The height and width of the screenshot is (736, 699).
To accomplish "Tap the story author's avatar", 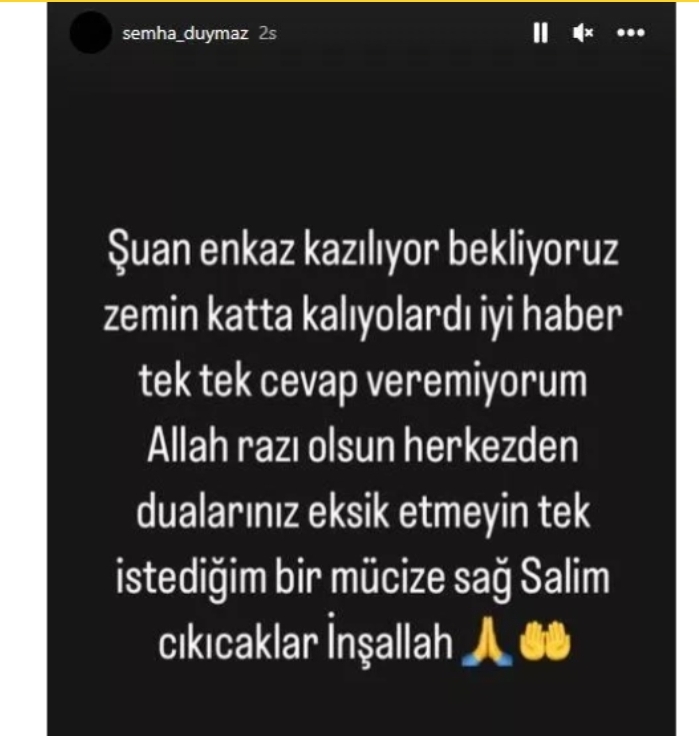I will [x=90, y=33].
